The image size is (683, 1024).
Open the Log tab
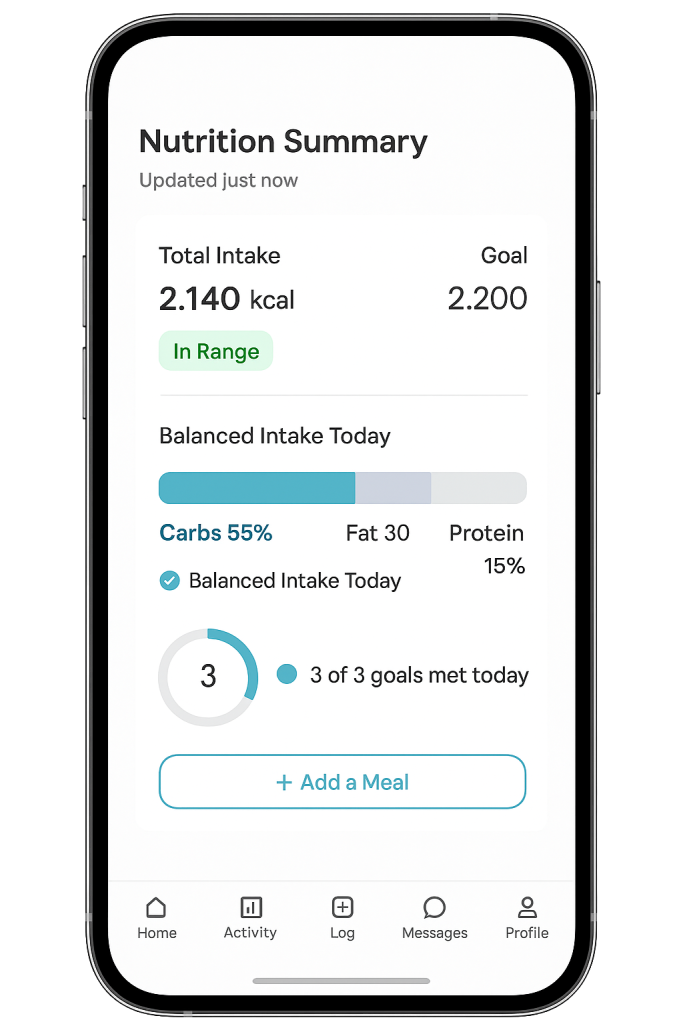point(342,918)
